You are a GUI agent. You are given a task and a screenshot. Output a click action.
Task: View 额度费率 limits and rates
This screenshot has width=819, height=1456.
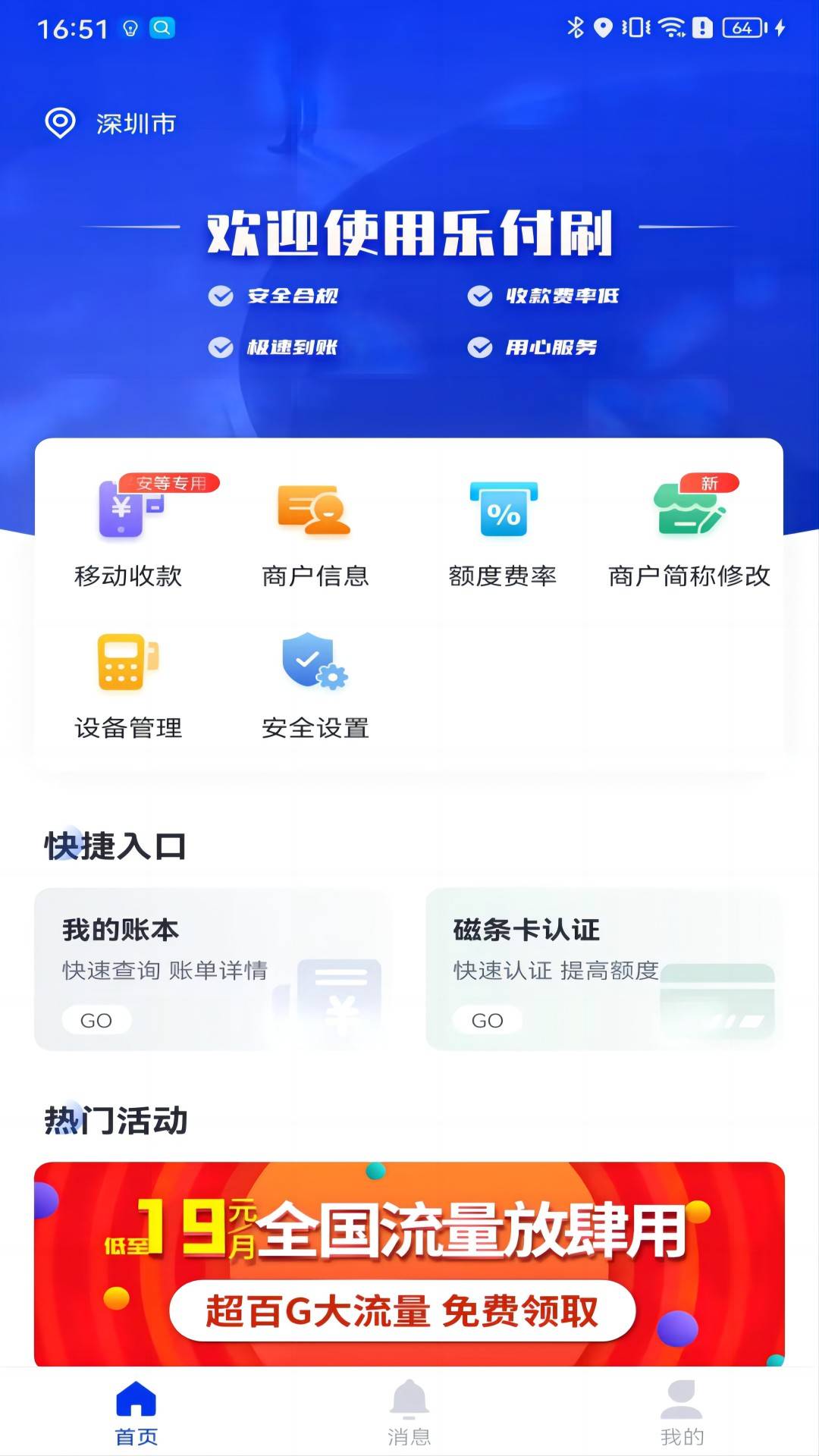tap(503, 531)
